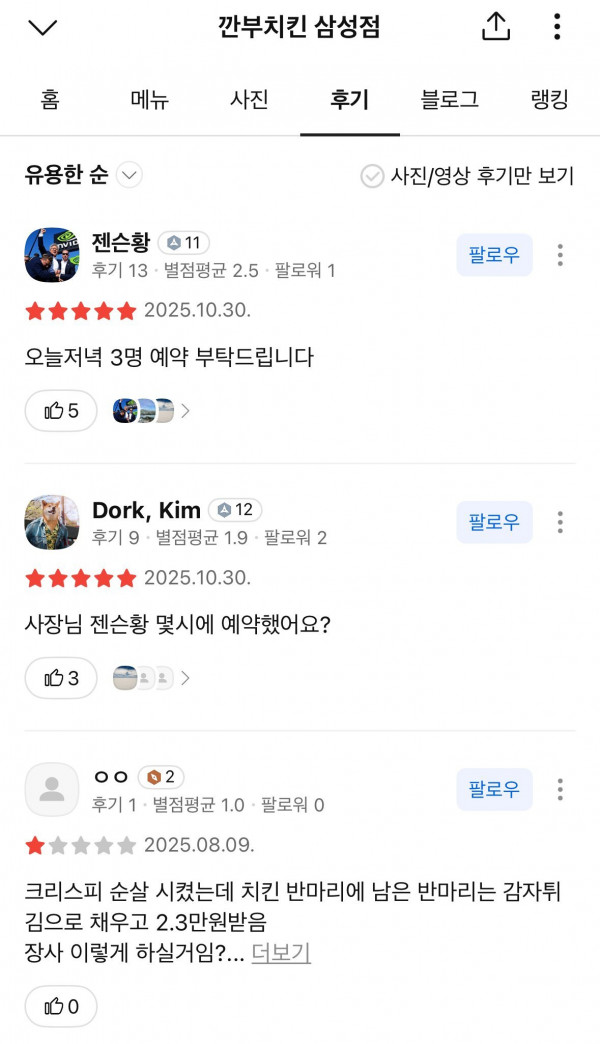
Task: Enable 사진/영상 후기만 보기 filter
Action: tap(468, 176)
